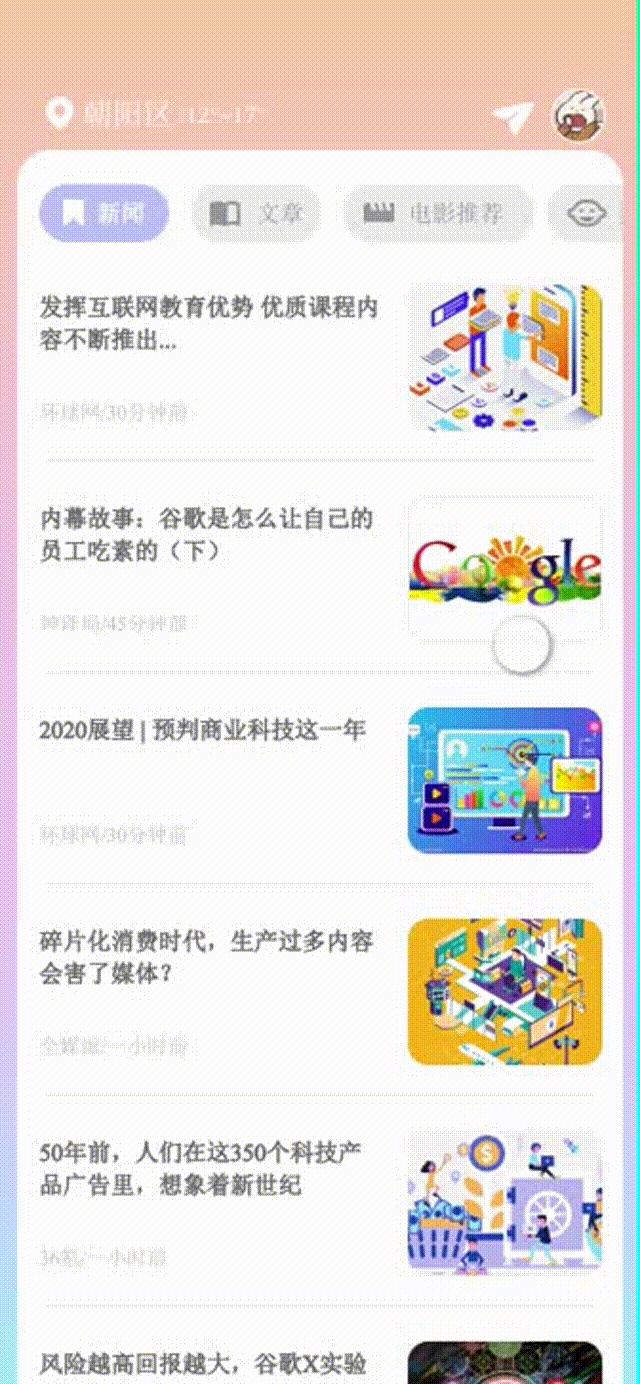This screenshot has width=640, height=1384.
Task: Switch to the 文章 tab
Action: click(257, 213)
